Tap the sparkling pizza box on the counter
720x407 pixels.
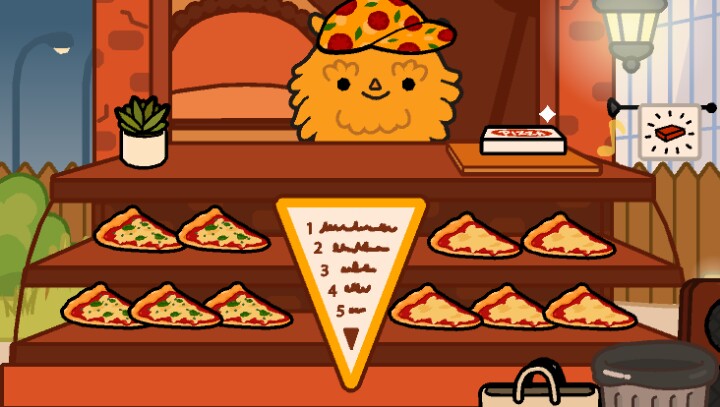click(x=523, y=139)
